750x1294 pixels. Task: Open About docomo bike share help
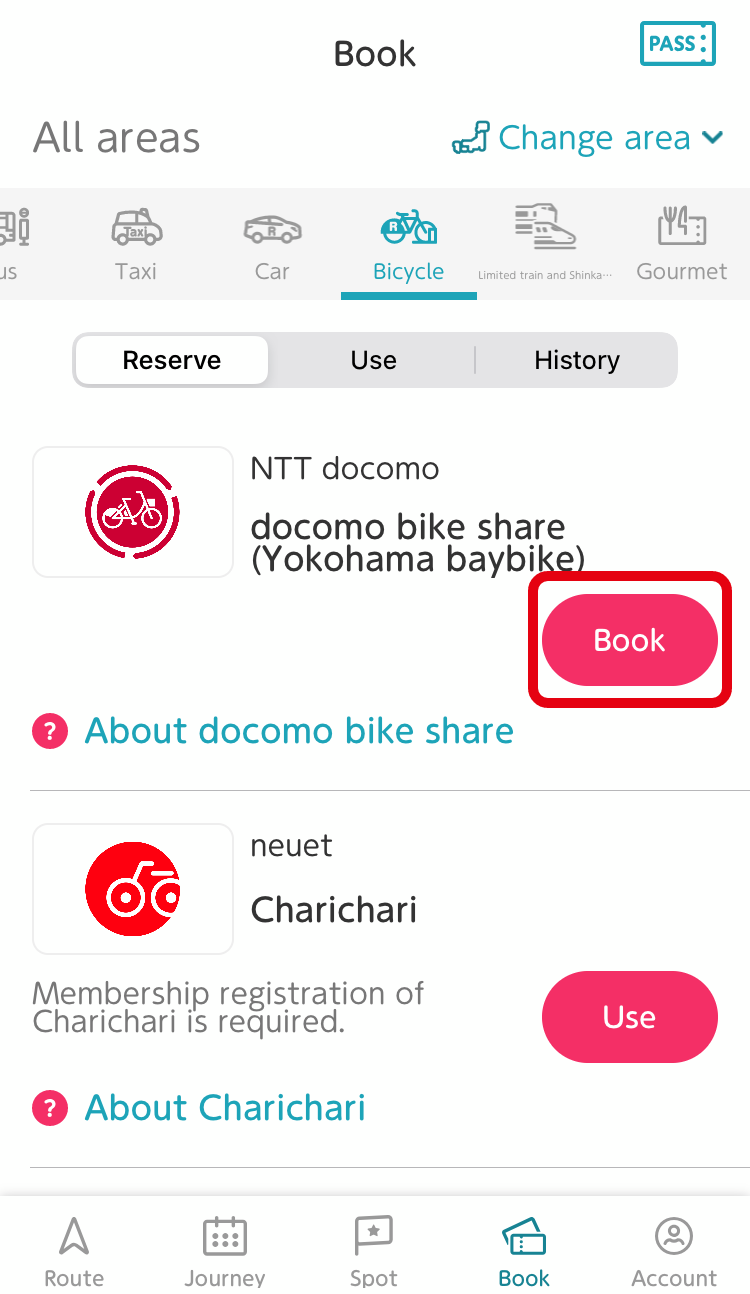(273, 731)
